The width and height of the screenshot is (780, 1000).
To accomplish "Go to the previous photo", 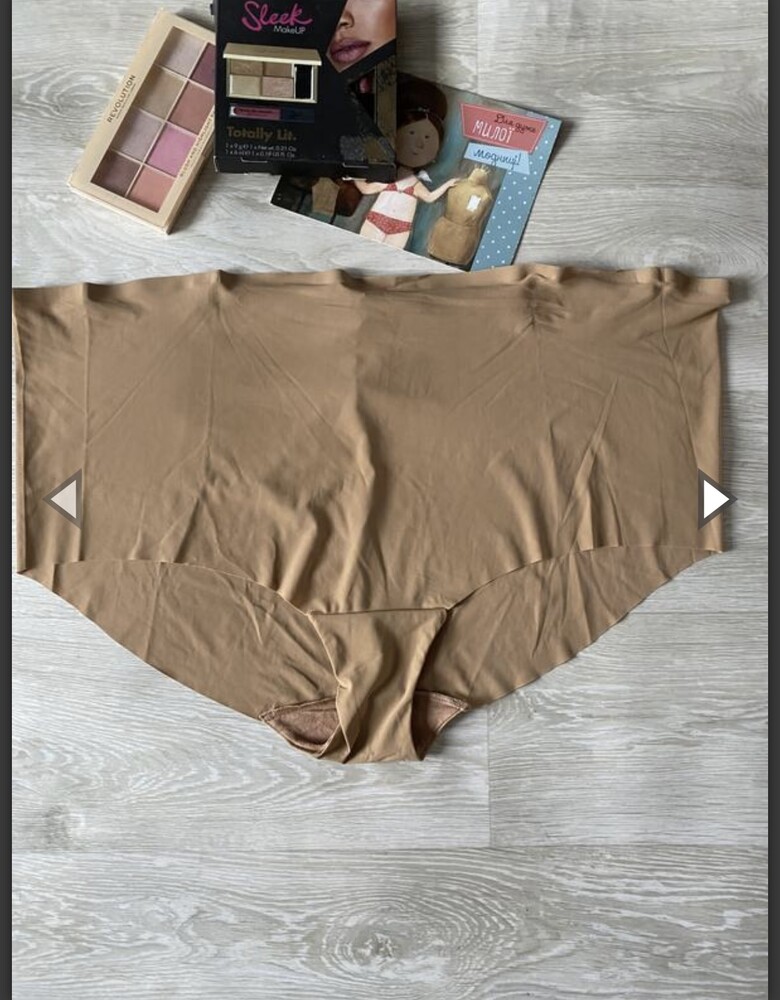I will (x=65, y=498).
